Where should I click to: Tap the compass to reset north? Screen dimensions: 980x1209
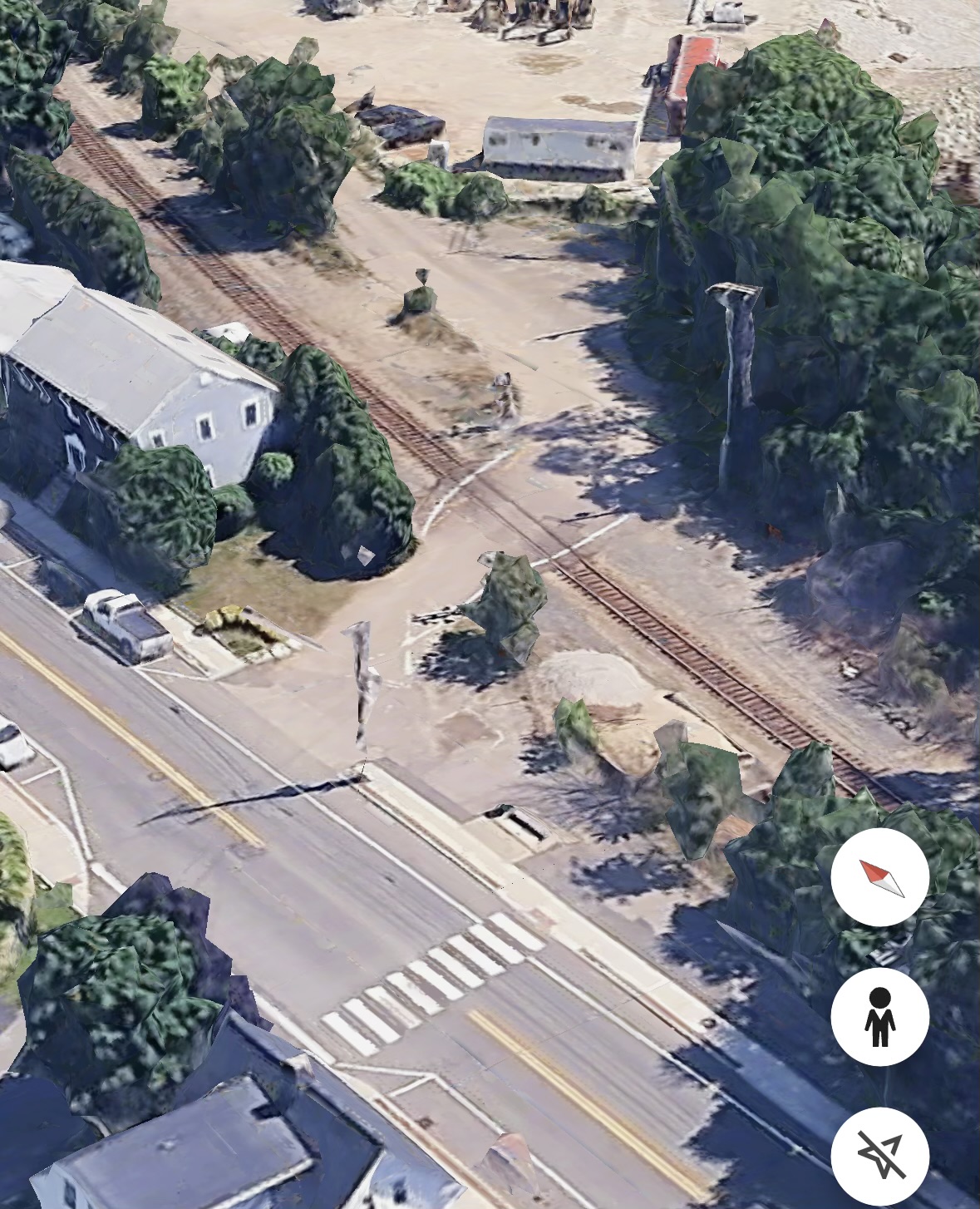[x=879, y=877]
